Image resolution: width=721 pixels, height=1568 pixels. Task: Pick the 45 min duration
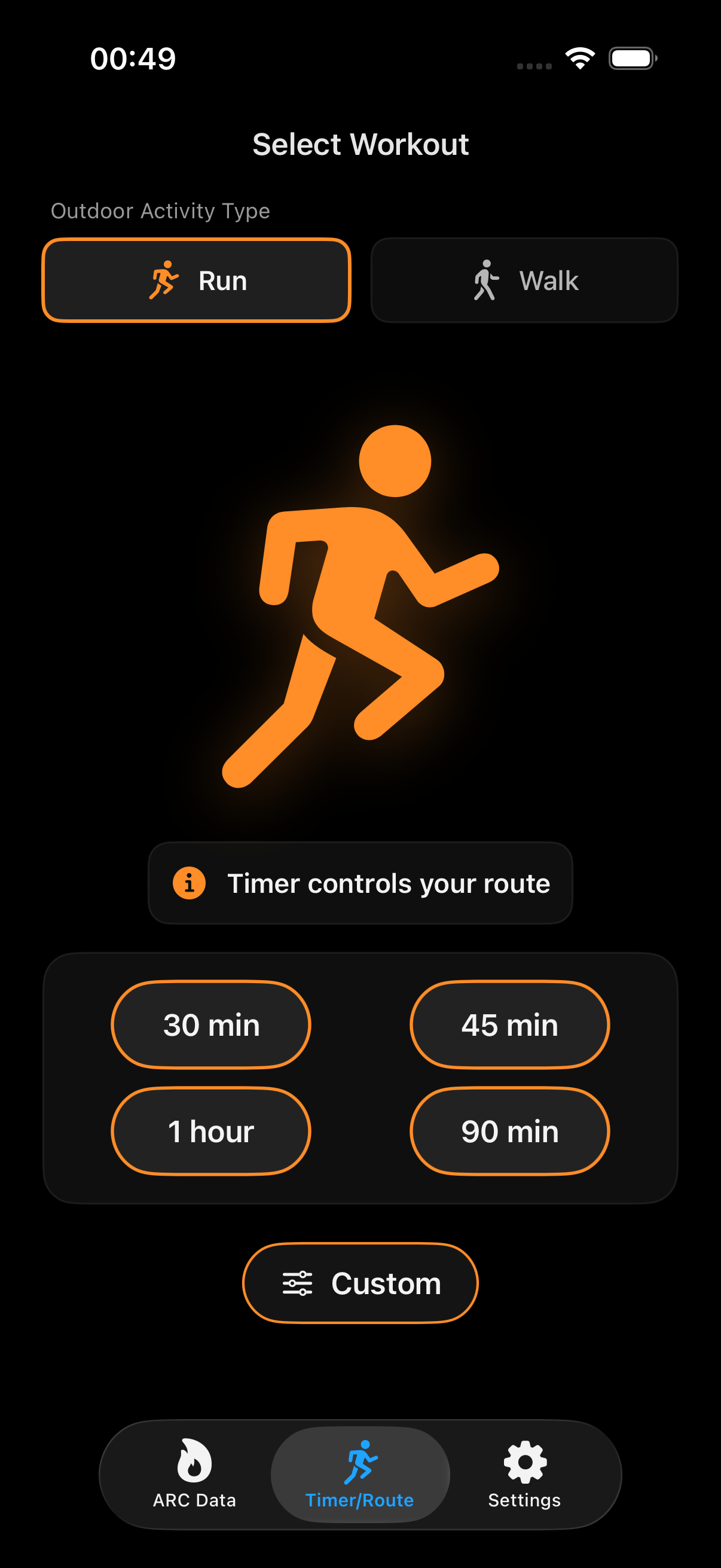tap(509, 1025)
